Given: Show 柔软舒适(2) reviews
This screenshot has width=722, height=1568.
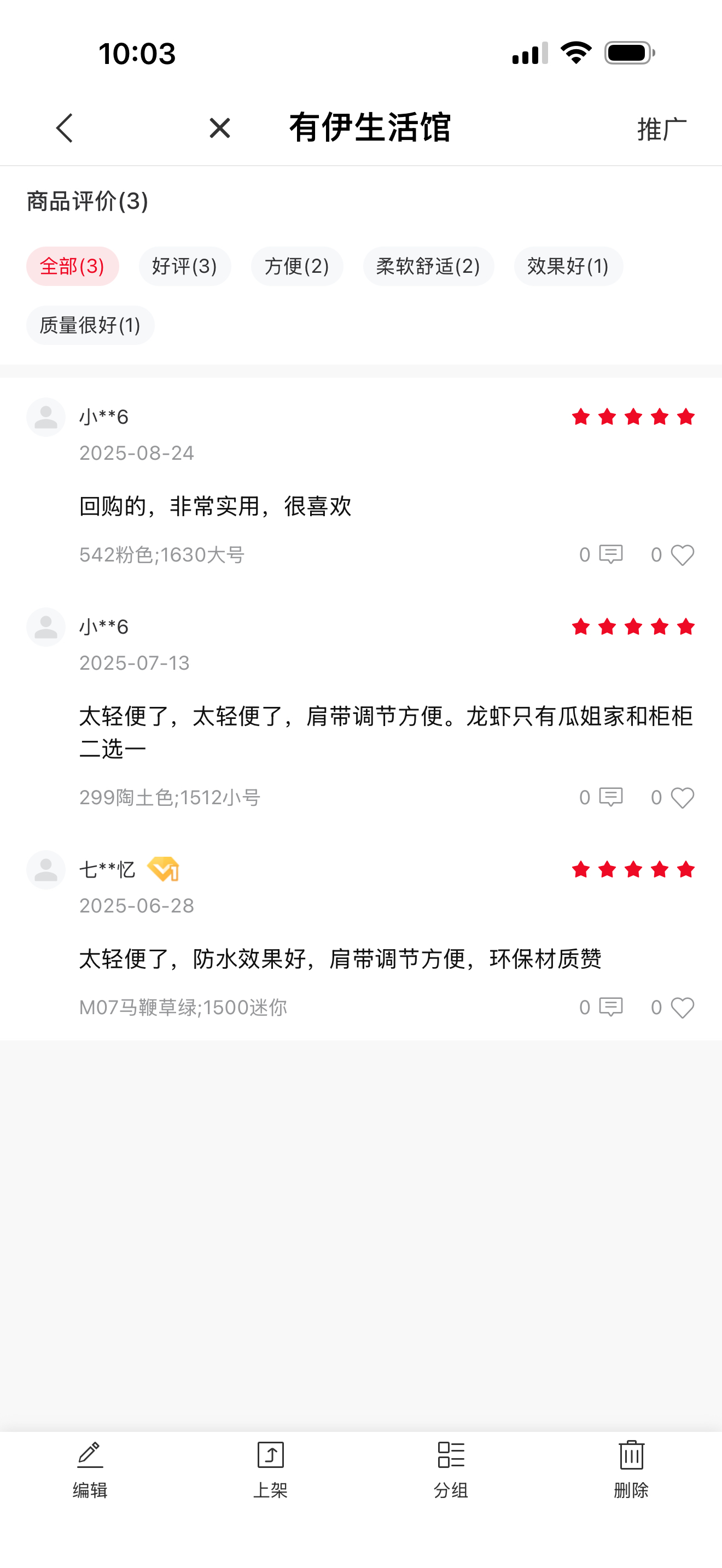Looking at the screenshot, I should (x=429, y=266).
